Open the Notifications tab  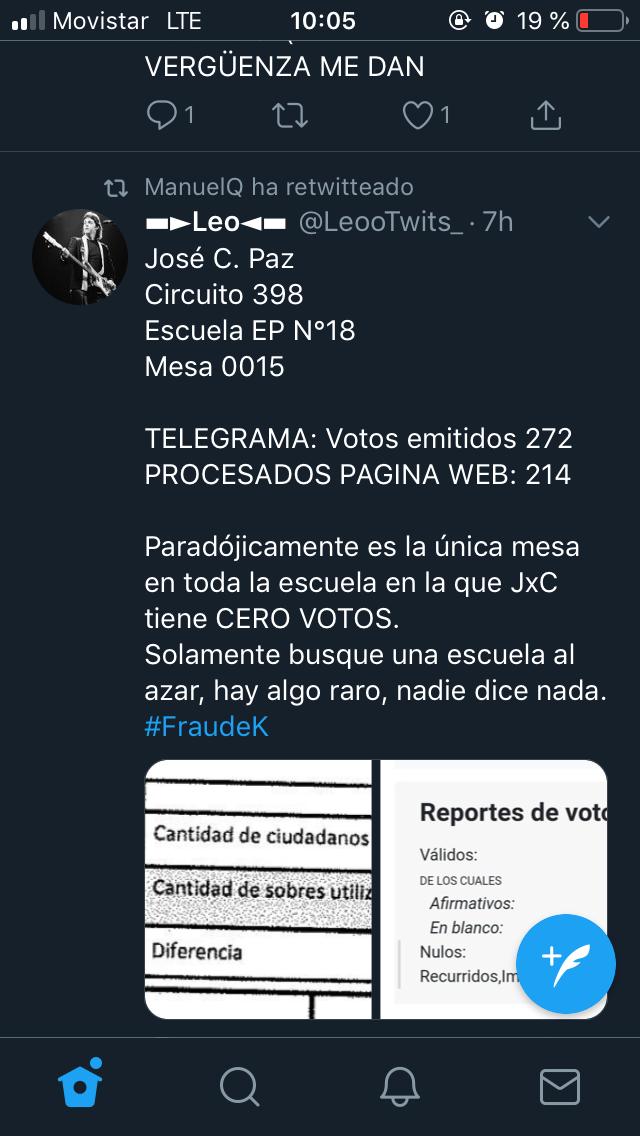tap(400, 1084)
